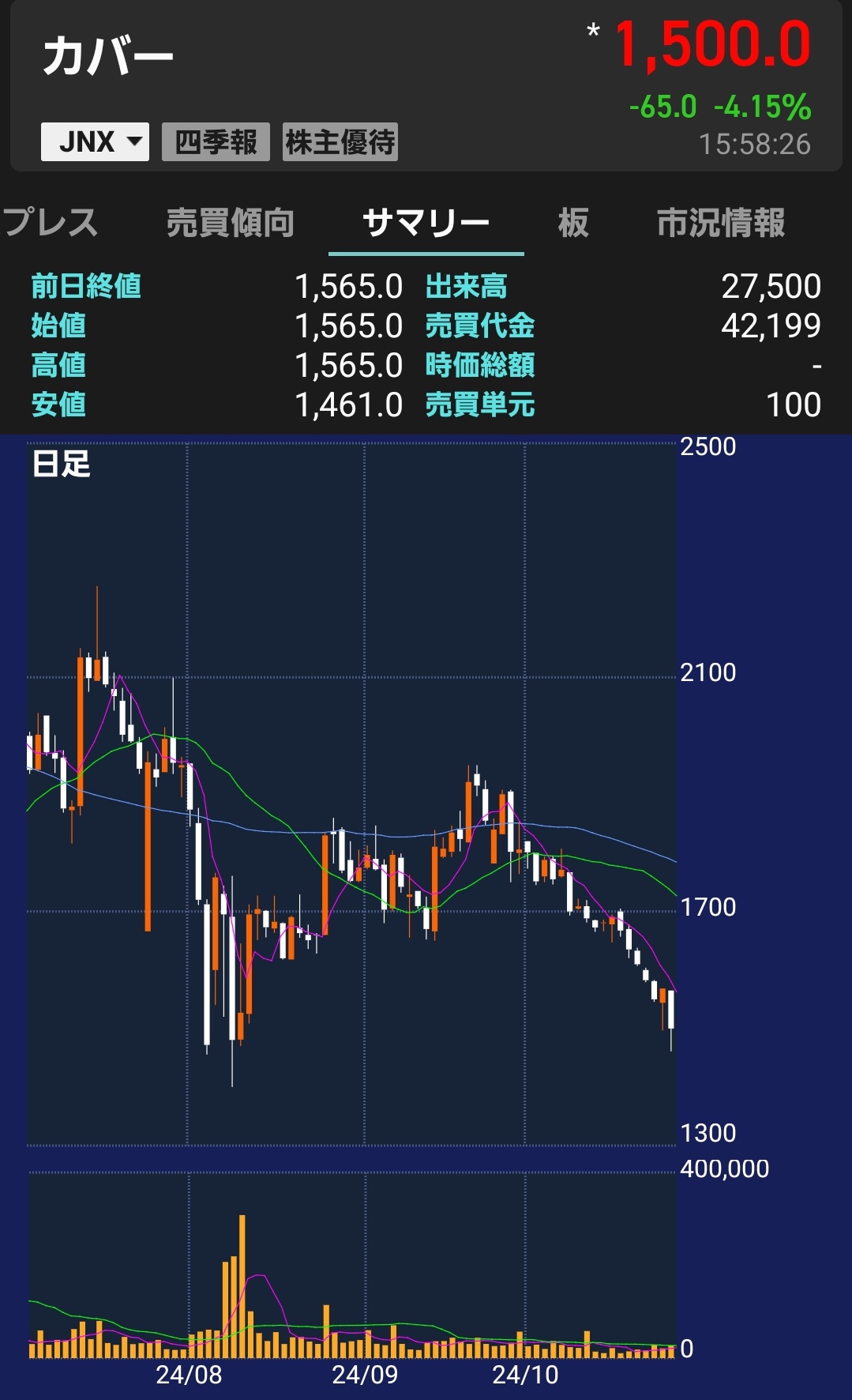The height and width of the screenshot is (1400, 852).
Task: Switch to the 売買傾向 tab
Action: pyautogui.click(x=230, y=223)
